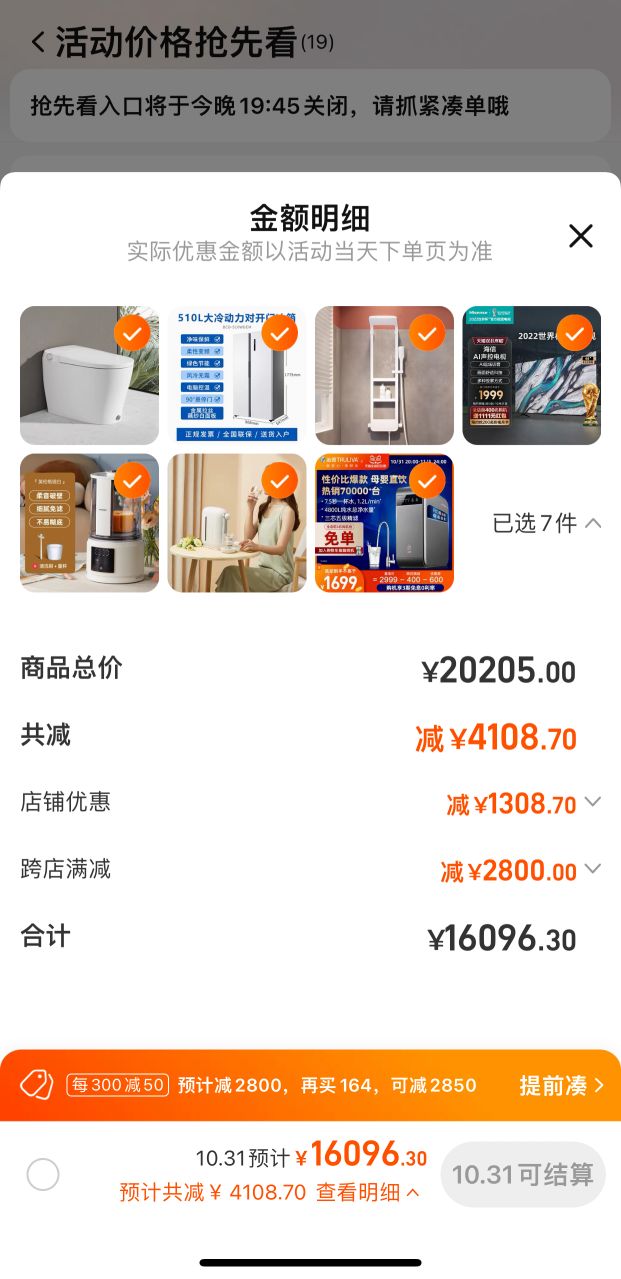This screenshot has width=621, height=1279.
Task: Expand 店铺优惠 discount details
Action: [x=592, y=802]
